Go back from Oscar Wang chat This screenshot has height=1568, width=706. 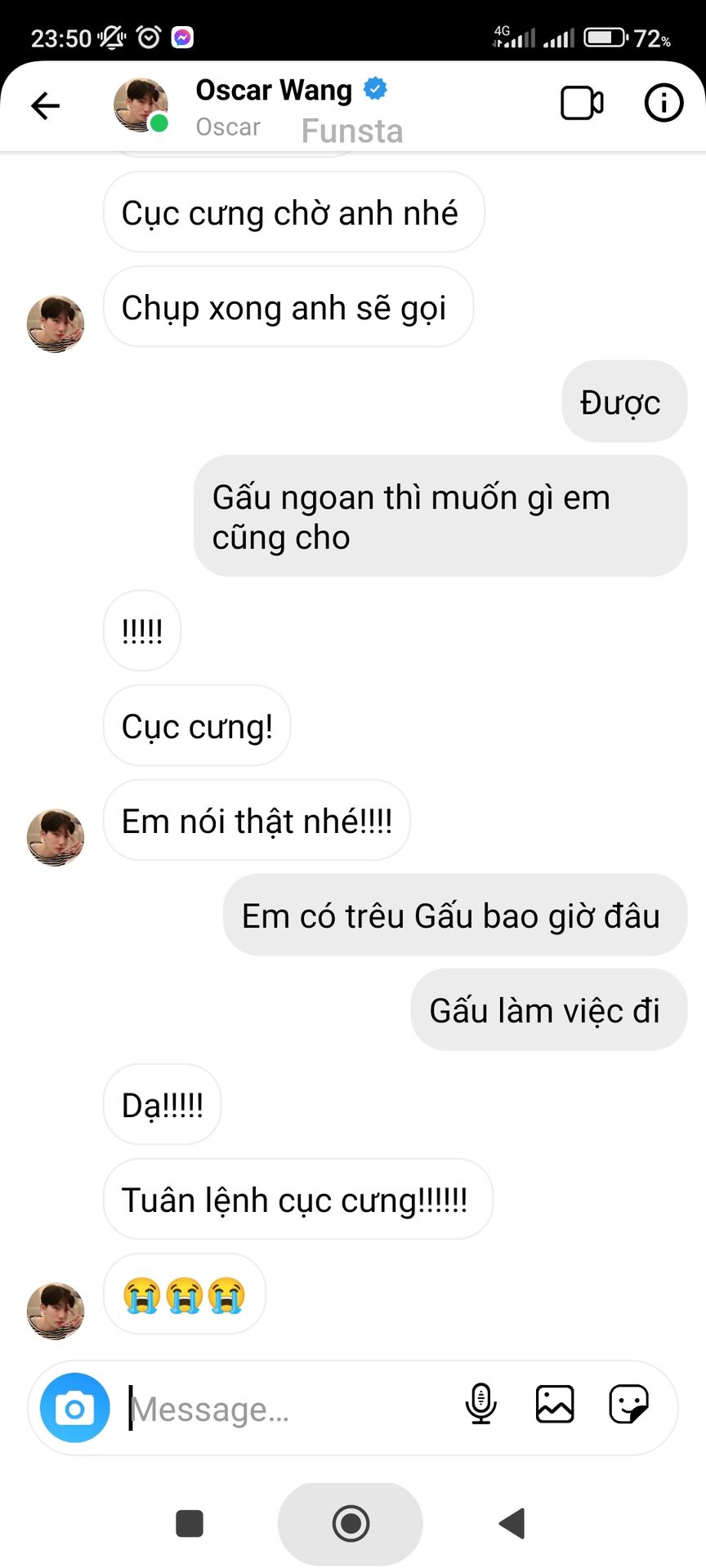point(46,105)
